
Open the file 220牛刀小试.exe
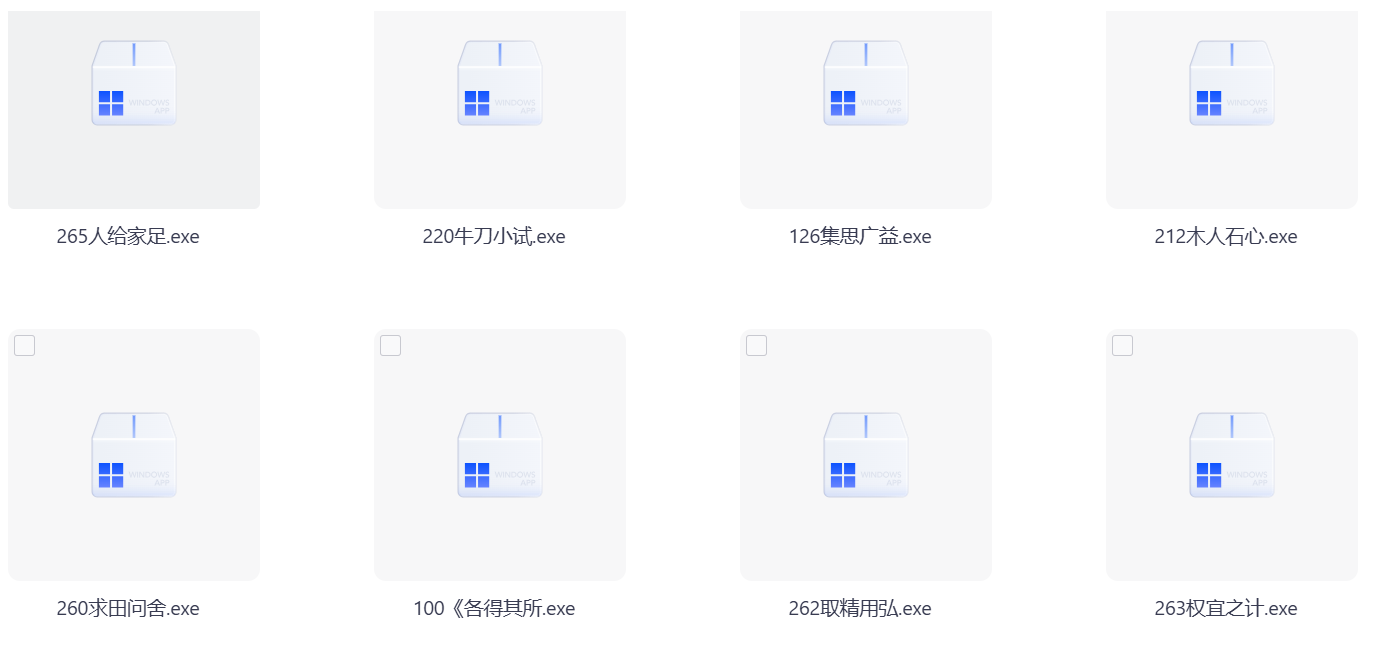[500, 85]
